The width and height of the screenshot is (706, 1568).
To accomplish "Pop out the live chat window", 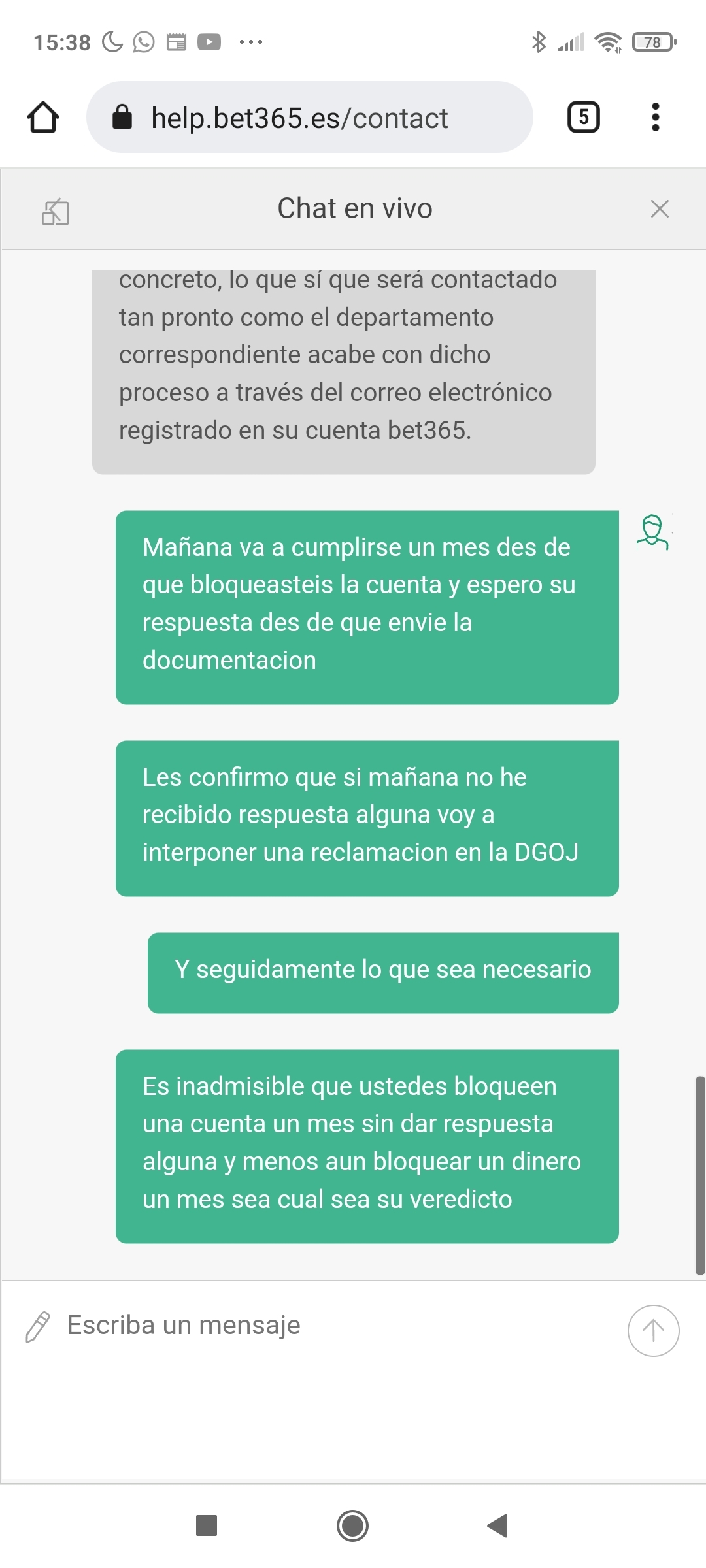I will 56,211.
